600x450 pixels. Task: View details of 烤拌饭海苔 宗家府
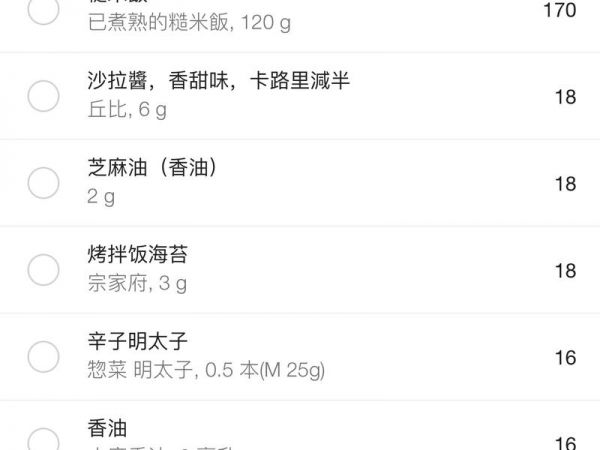pyautogui.click(x=300, y=270)
